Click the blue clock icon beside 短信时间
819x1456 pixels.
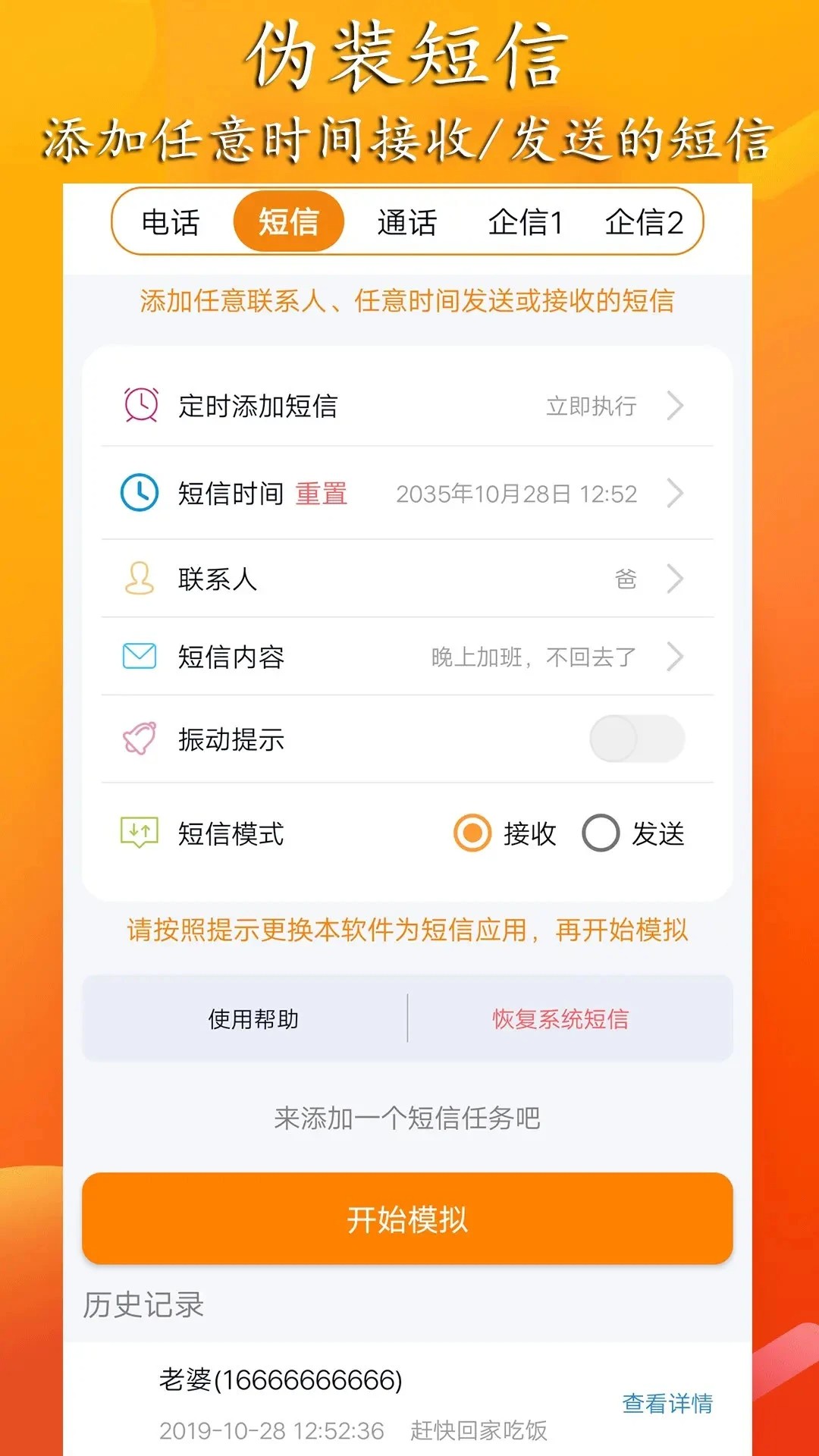pyautogui.click(x=139, y=494)
